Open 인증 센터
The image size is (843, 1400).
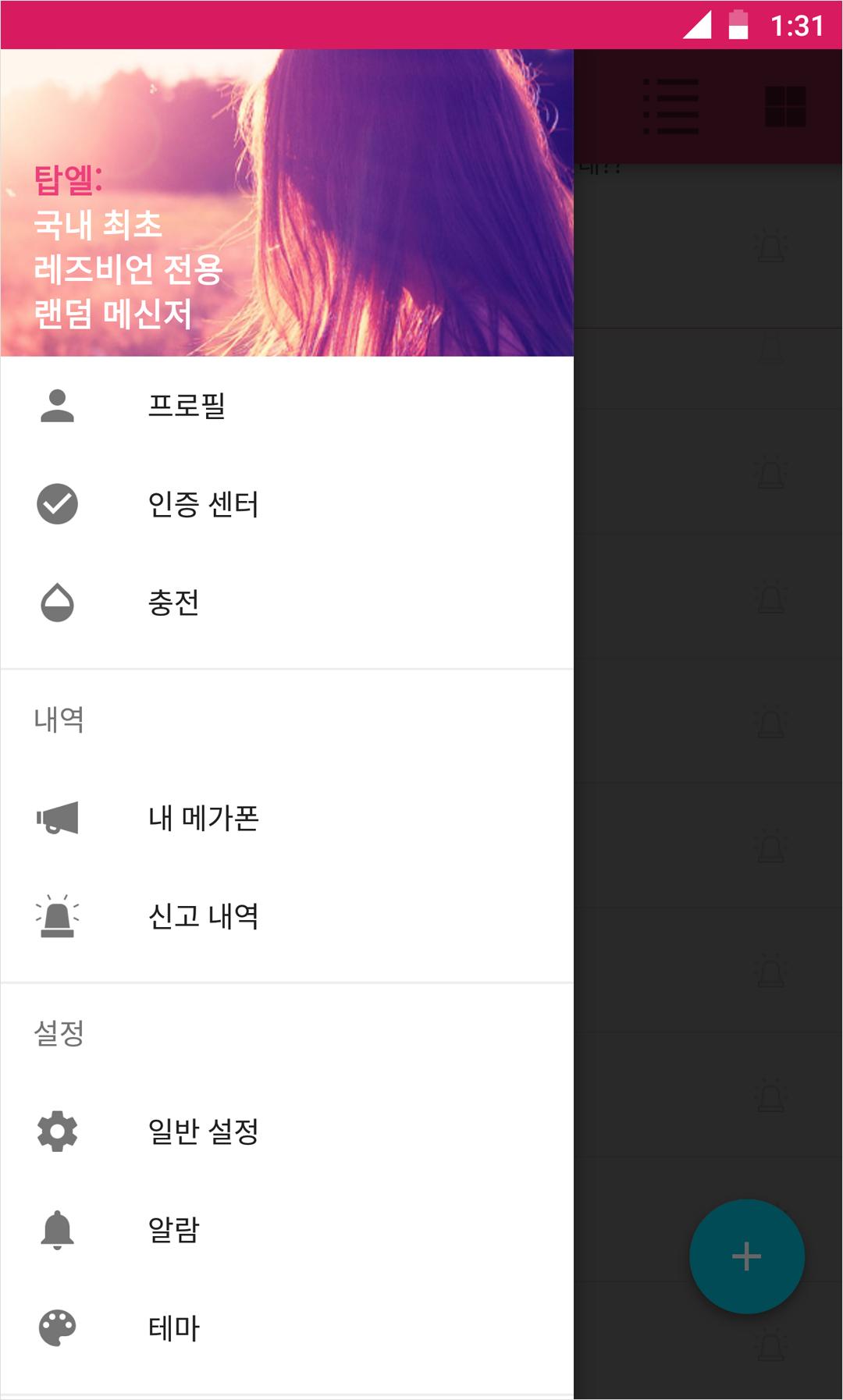286,504
